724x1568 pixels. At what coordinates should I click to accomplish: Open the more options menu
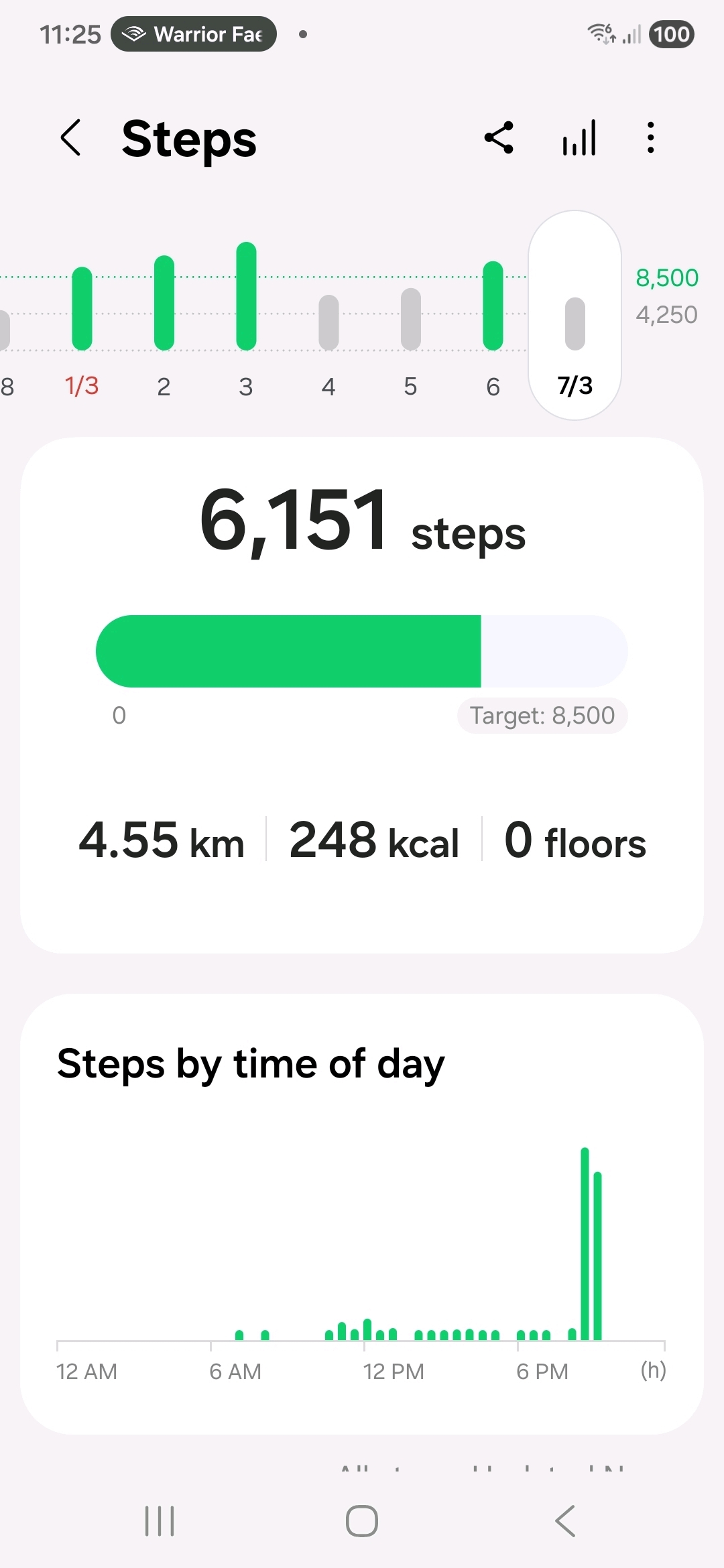click(x=650, y=138)
